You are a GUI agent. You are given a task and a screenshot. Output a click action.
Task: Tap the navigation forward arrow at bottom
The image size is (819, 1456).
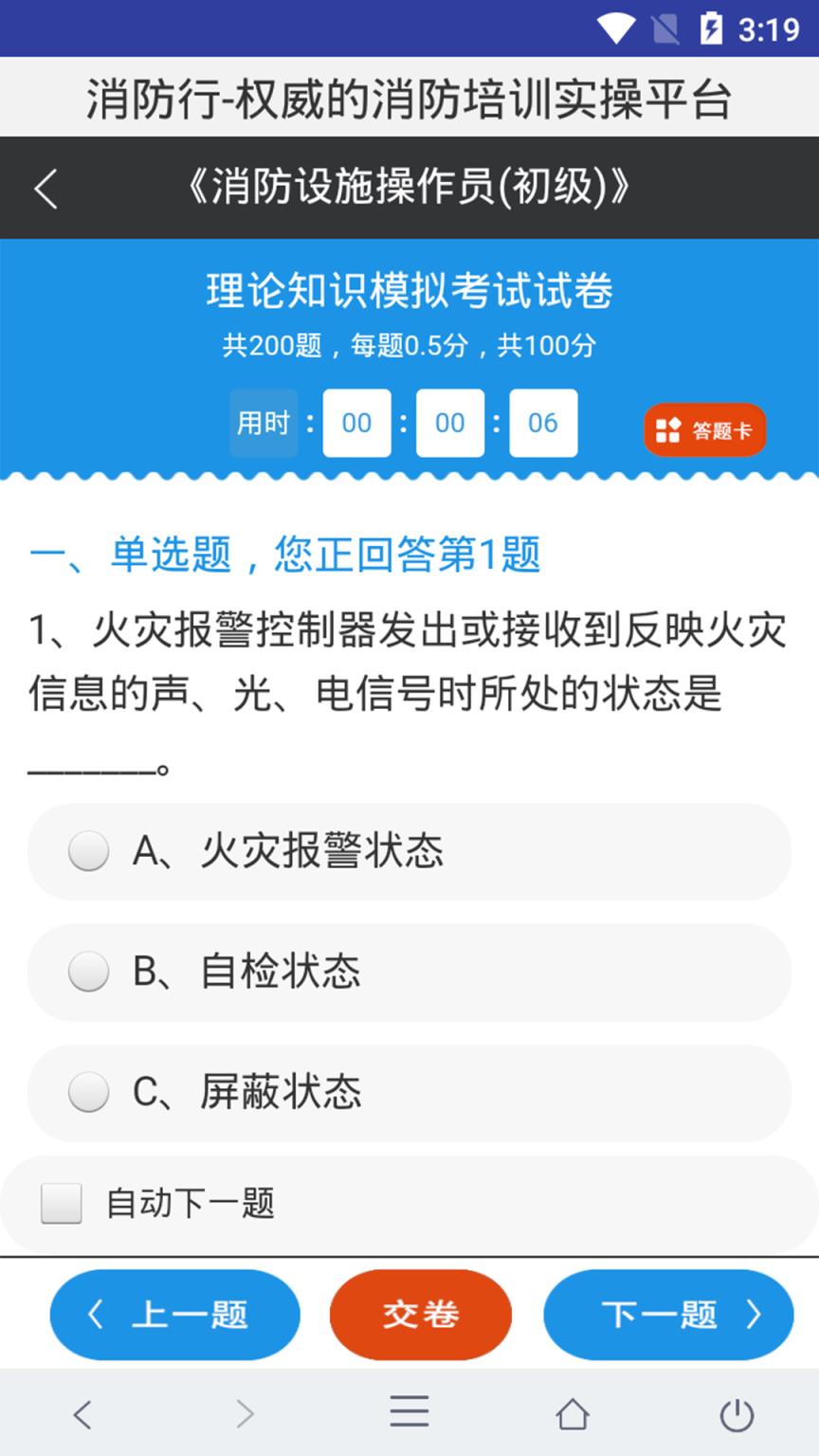coord(246,1412)
